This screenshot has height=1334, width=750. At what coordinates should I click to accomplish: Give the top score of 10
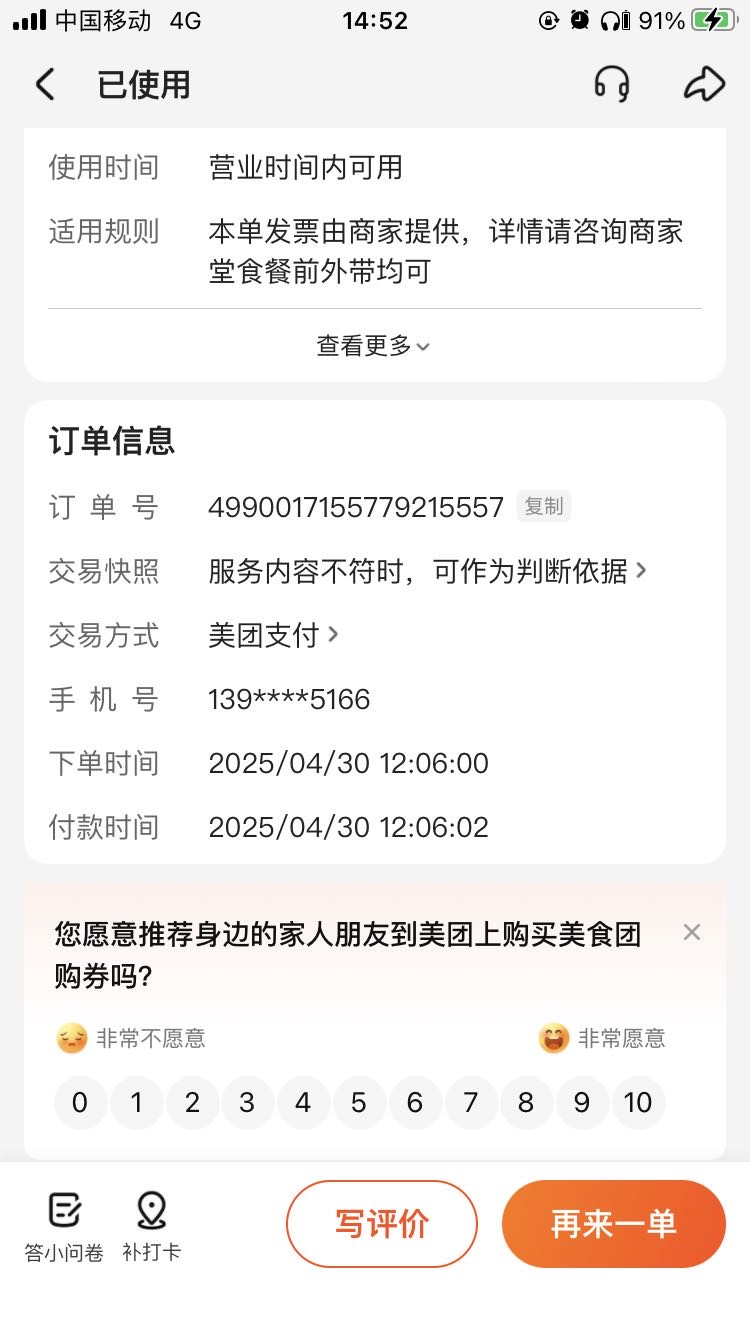(638, 1103)
